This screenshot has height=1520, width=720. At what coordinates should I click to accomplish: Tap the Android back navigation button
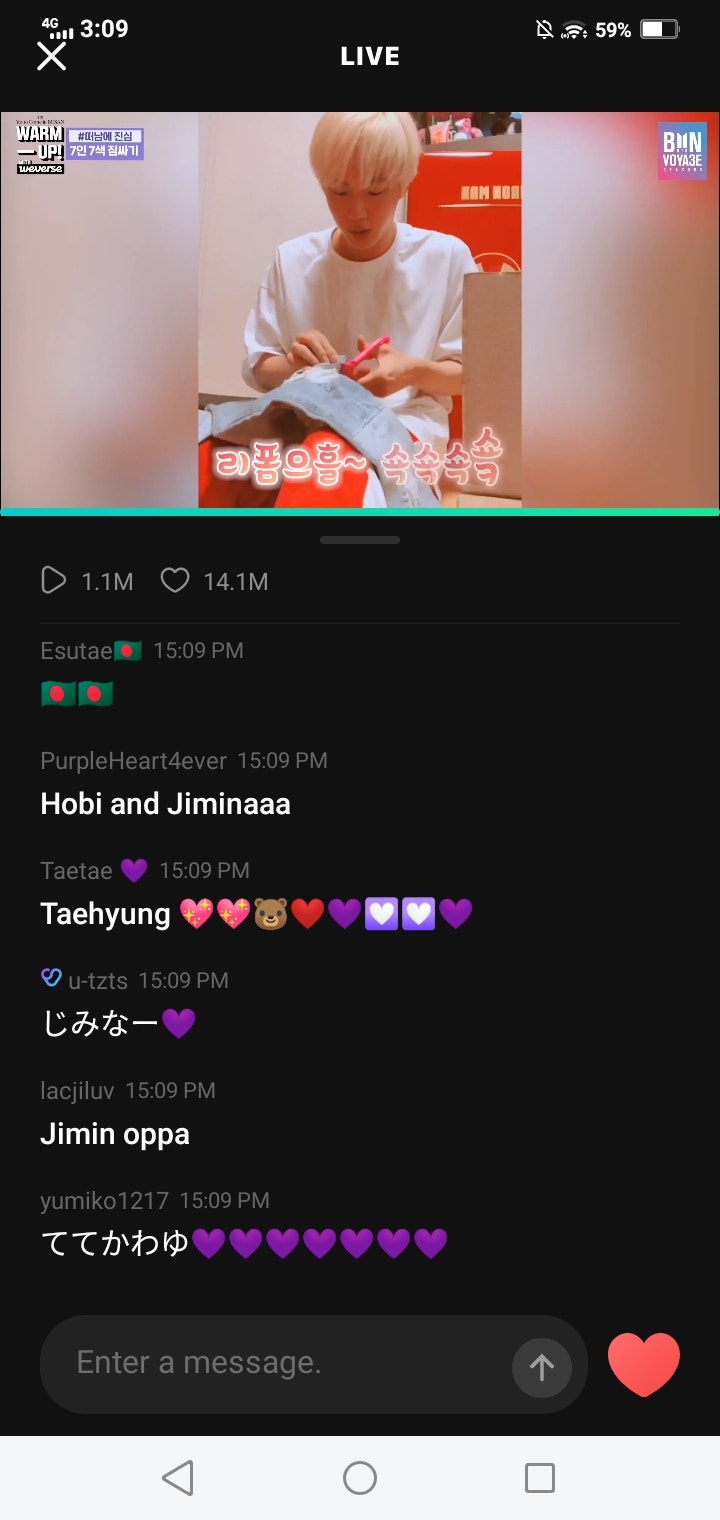click(x=179, y=1477)
